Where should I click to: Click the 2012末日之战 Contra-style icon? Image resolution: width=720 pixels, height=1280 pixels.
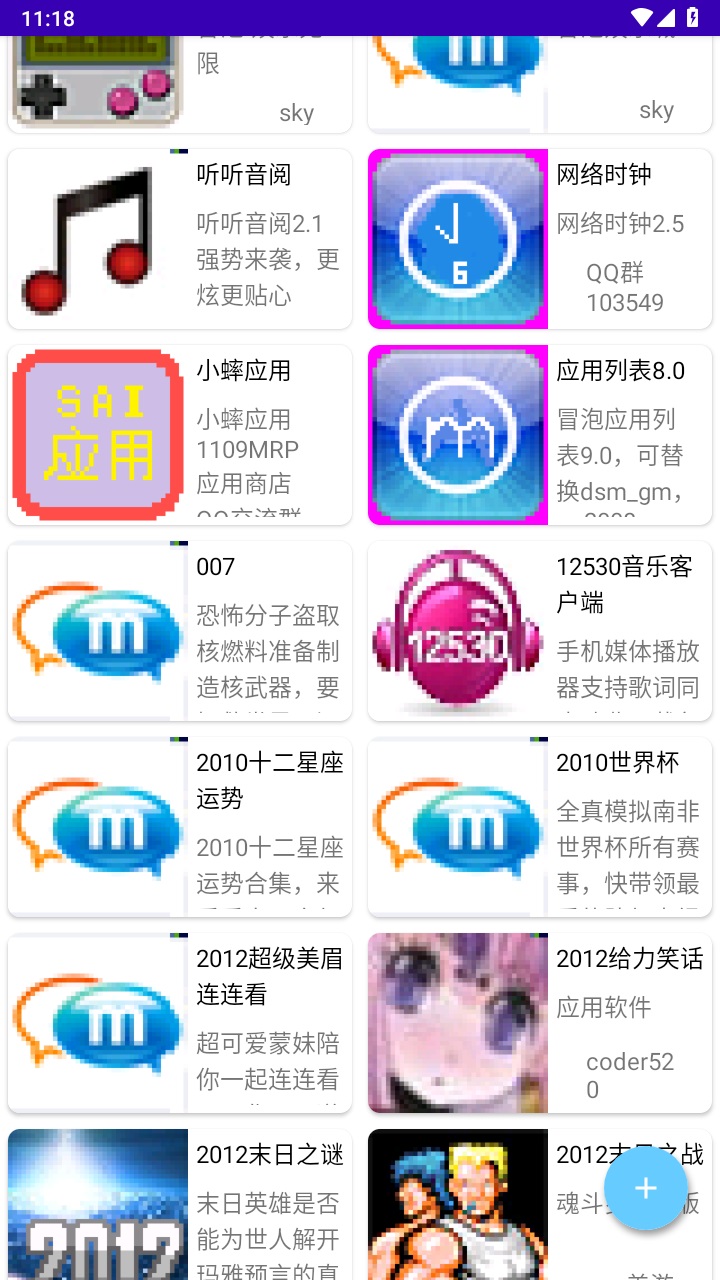[x=457, y=1210]
